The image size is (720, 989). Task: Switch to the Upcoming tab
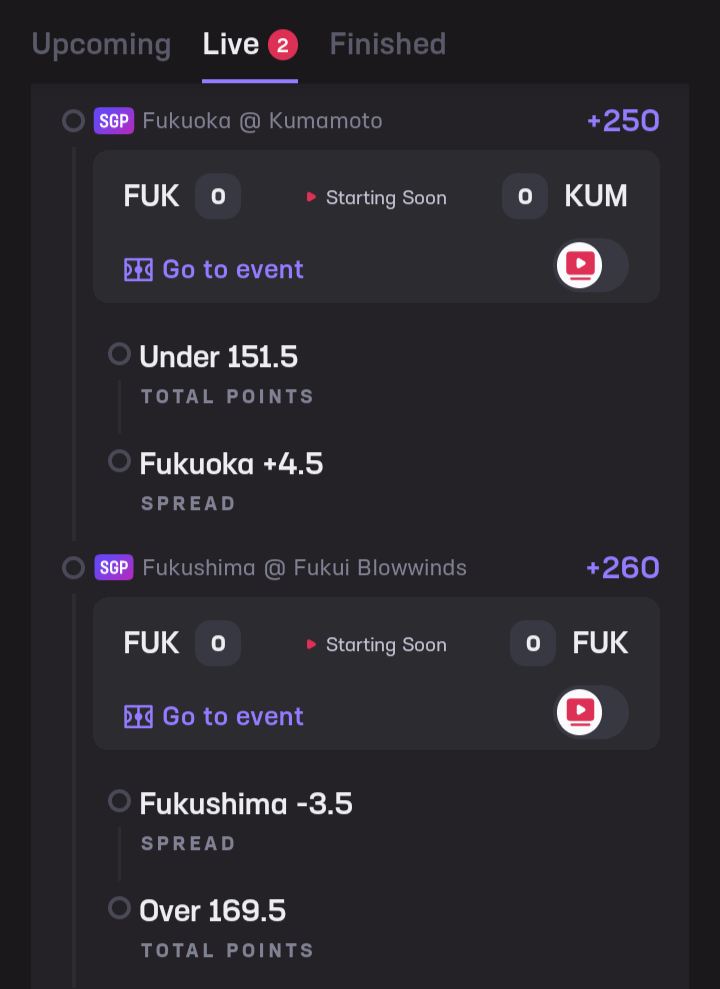[x=101, y=44]
